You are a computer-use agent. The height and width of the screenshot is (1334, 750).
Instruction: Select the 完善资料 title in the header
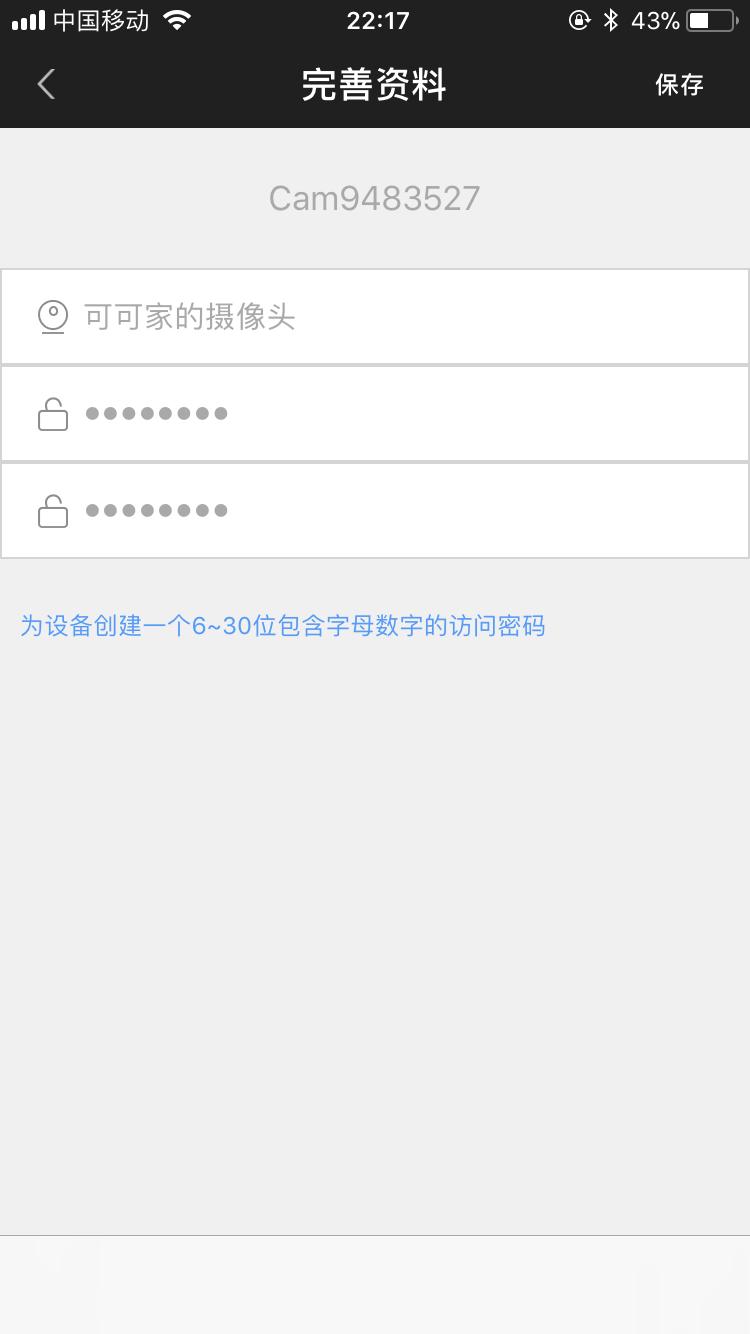(375, 86)
